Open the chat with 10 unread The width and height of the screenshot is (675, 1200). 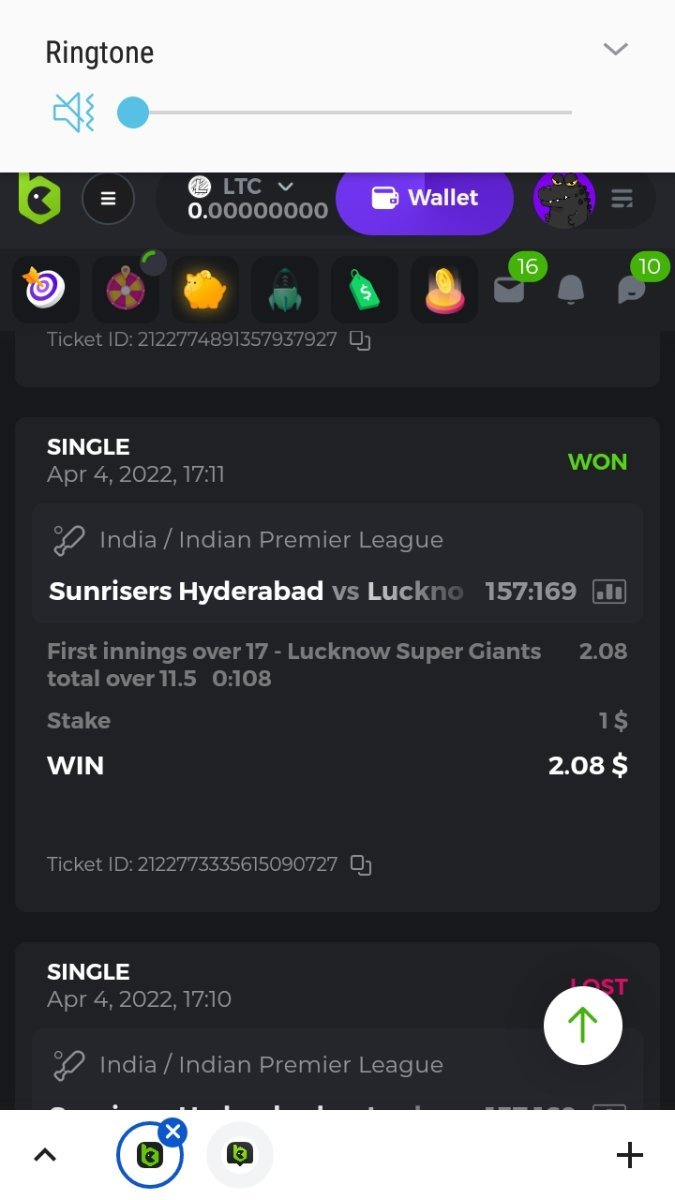(x=632, y=290)
